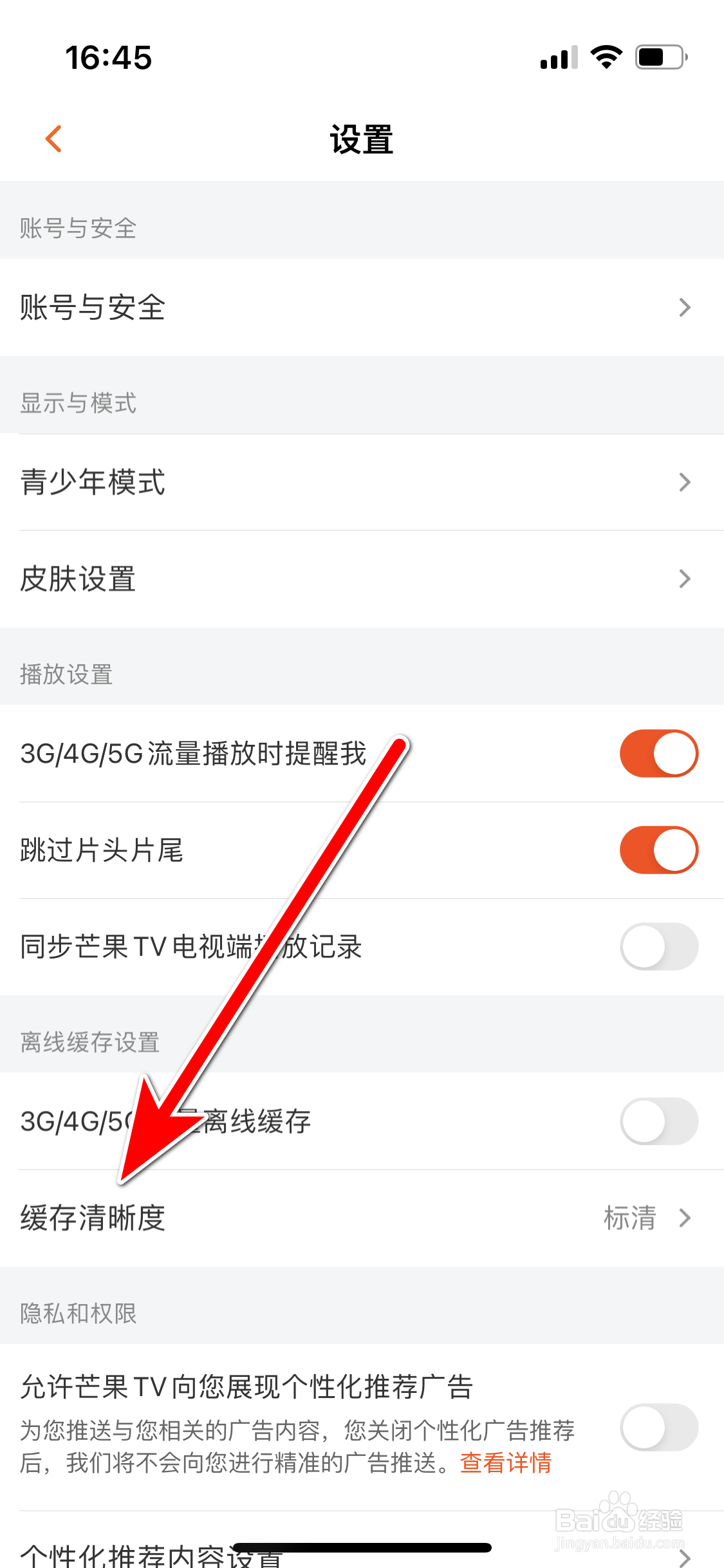Tap the orange back arrow

pyautogui.click(x=54, y=138)
